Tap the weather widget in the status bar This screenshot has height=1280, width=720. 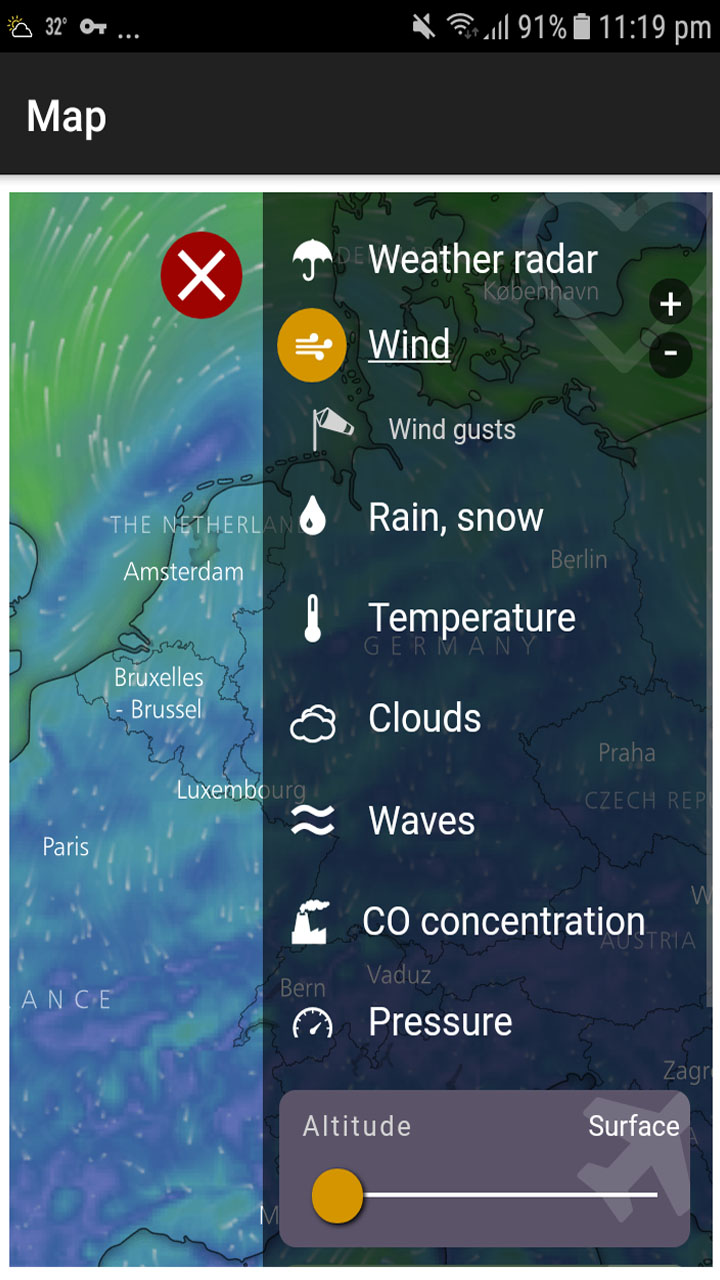click(22, 27)
